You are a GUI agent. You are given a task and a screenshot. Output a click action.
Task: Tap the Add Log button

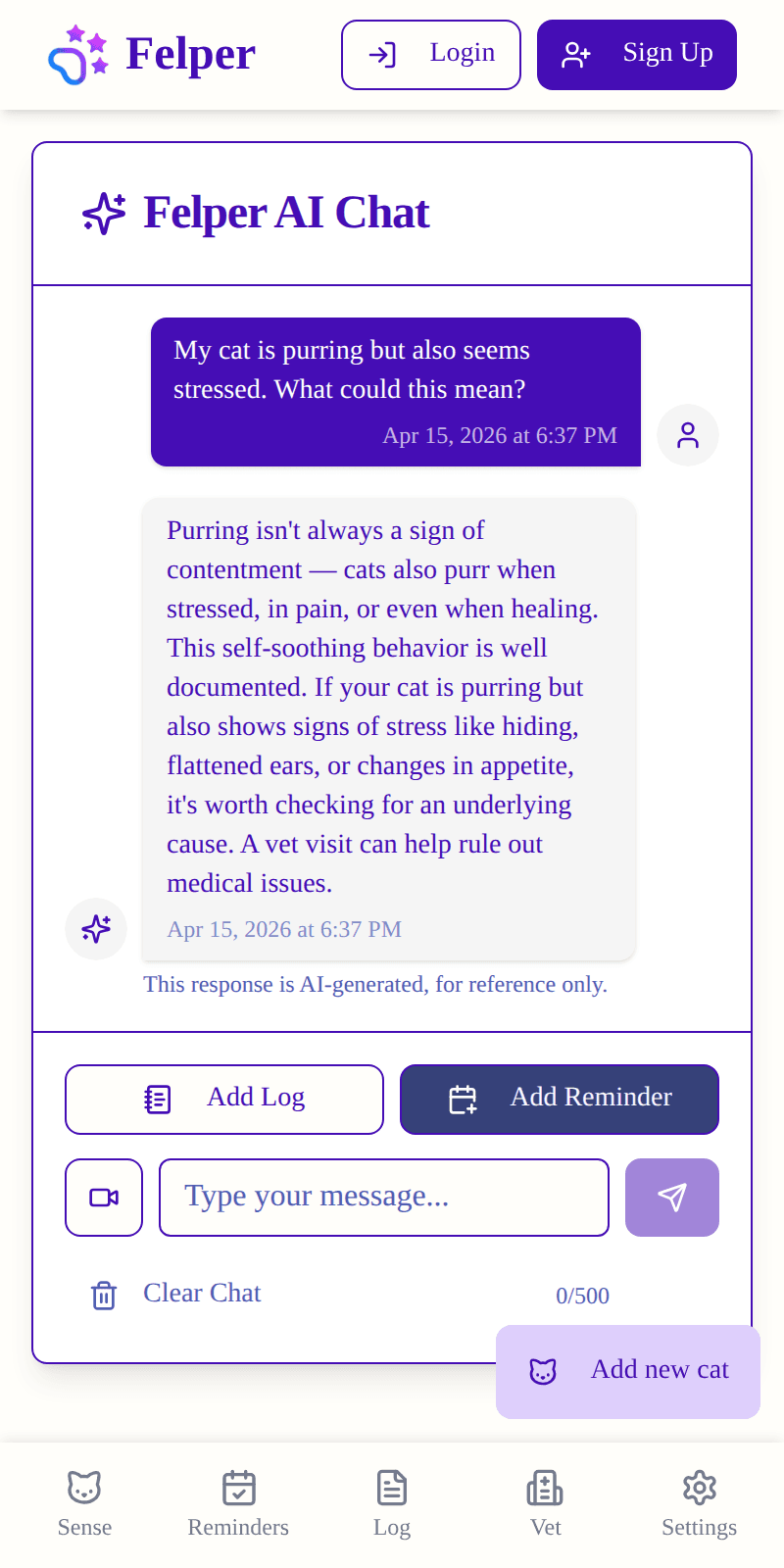(224, 1100)
